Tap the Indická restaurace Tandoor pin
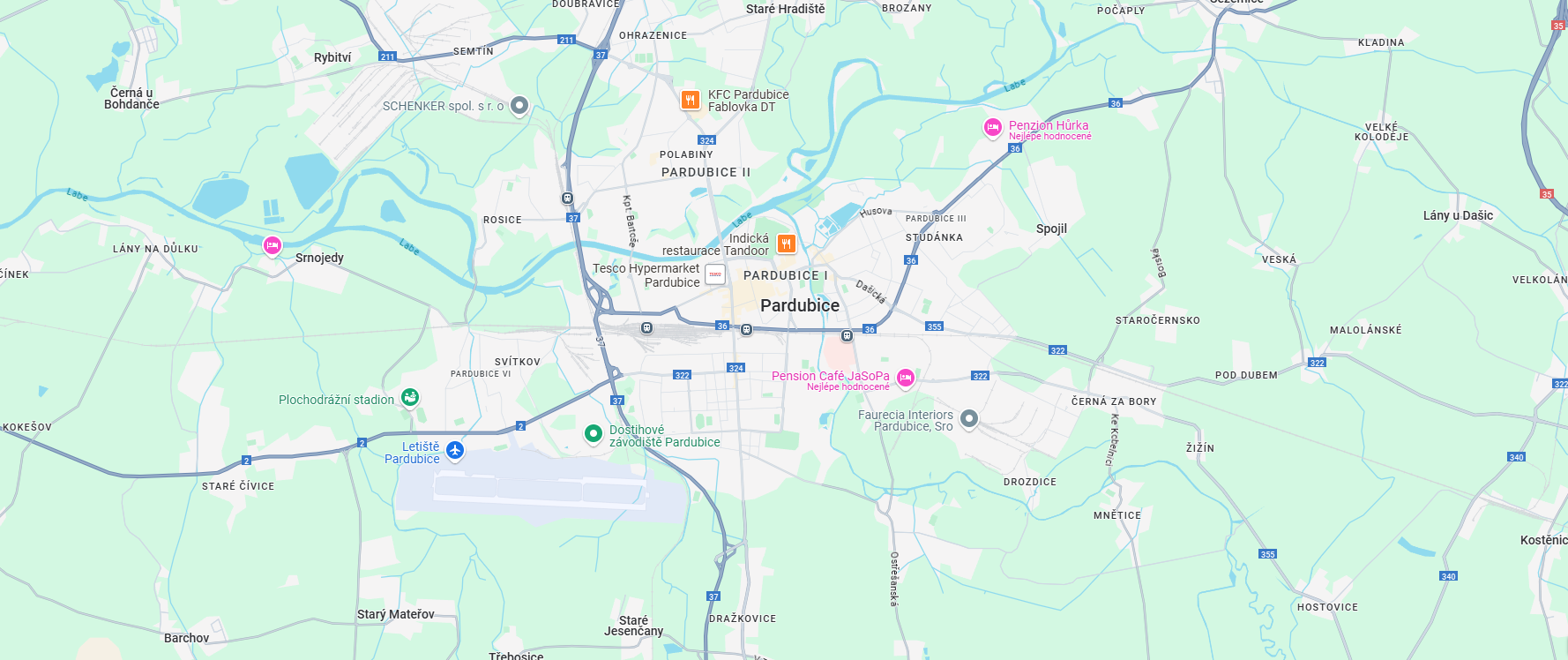The width and height of the screenshot is (1568, 660). 787,244
